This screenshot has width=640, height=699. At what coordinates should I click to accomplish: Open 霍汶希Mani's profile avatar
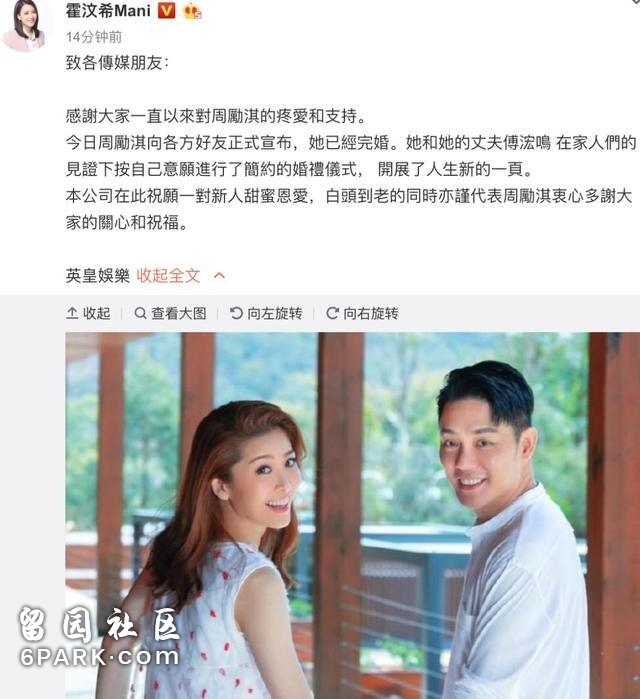24,24
